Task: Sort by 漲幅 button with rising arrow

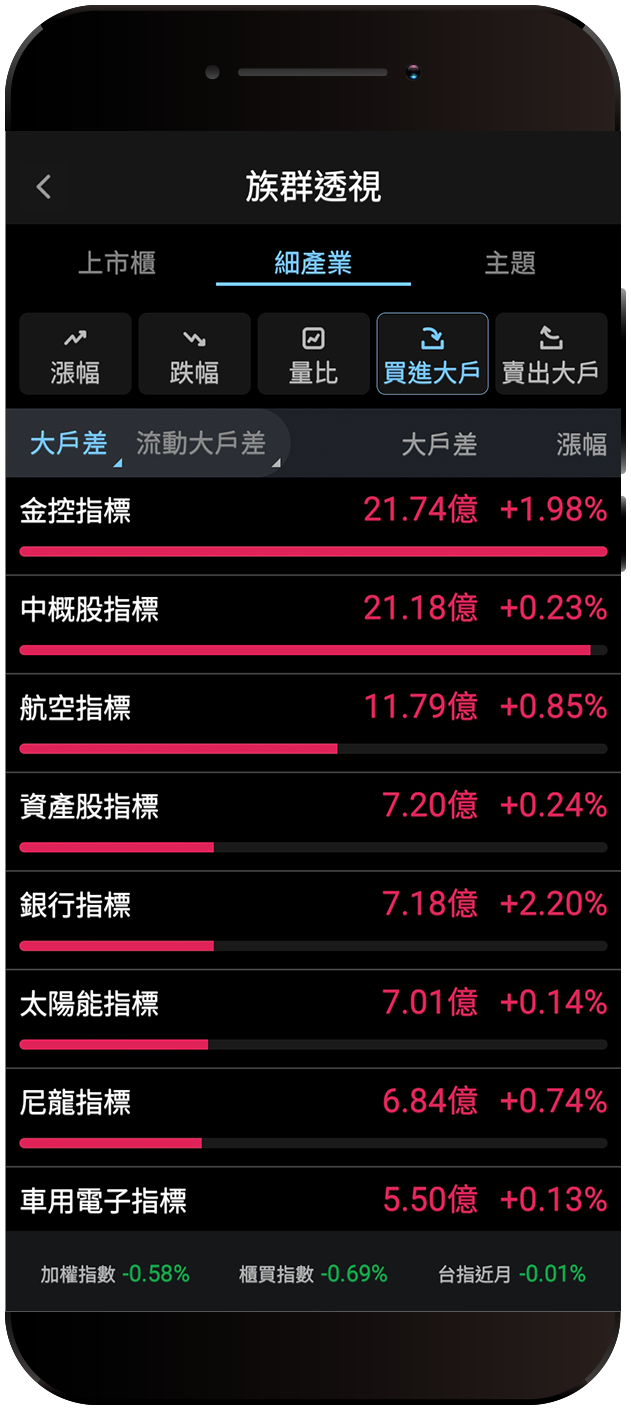Action: coord(75,354)
